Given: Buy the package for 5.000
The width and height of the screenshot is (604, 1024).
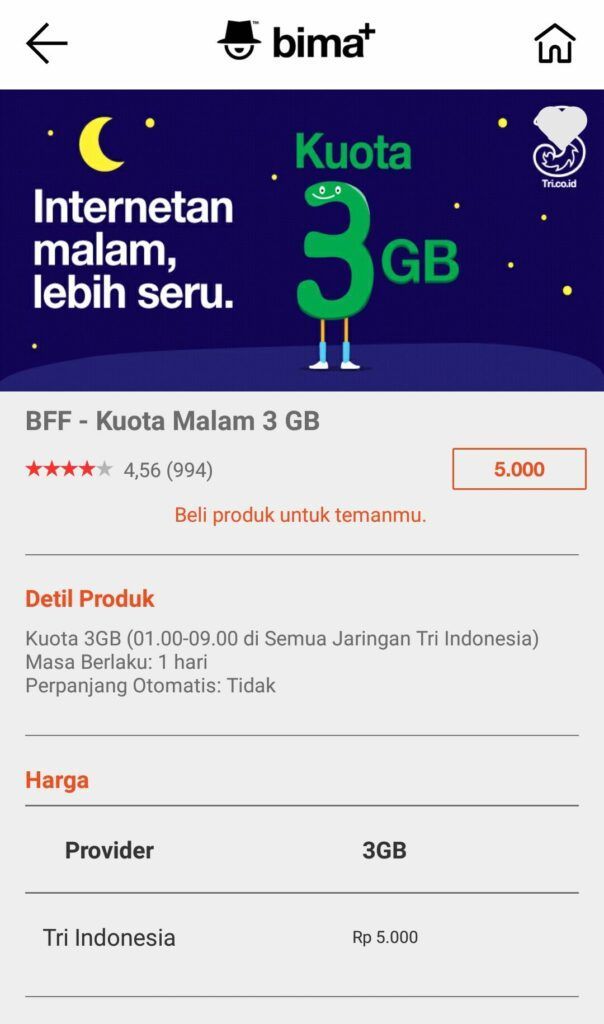Looking at the screenshot, I should 519,469.
